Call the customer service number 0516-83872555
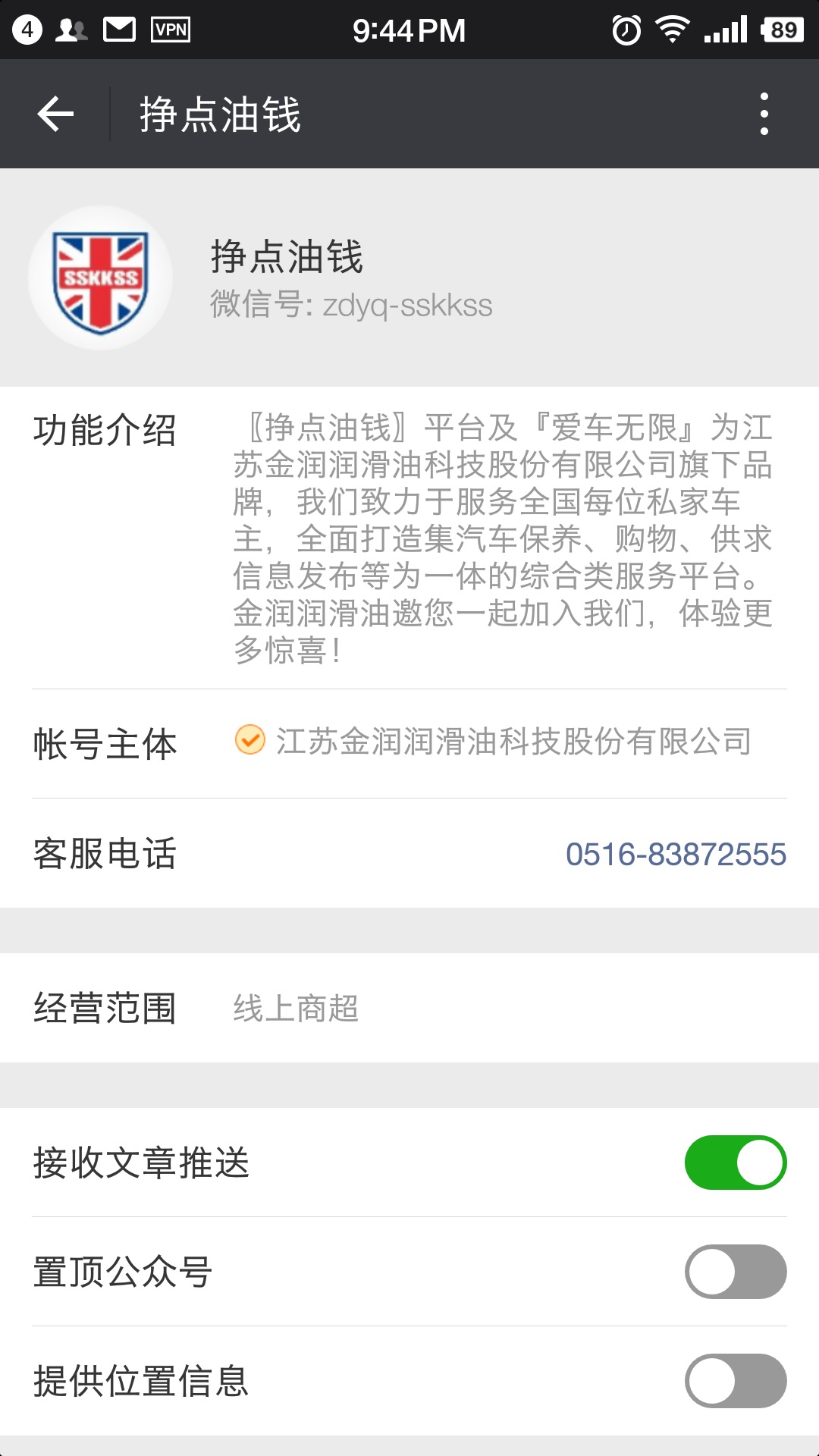Viewport: 819px width, 1456px height. [x=676, y=854]
